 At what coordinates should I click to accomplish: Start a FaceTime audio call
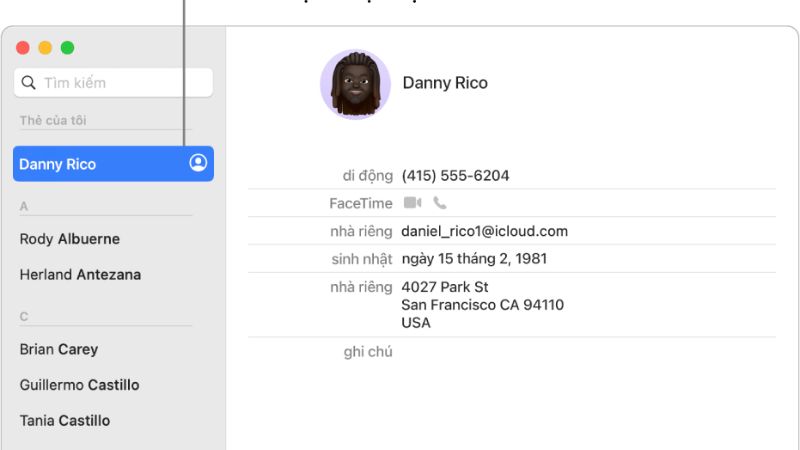(x=440, y=203)
